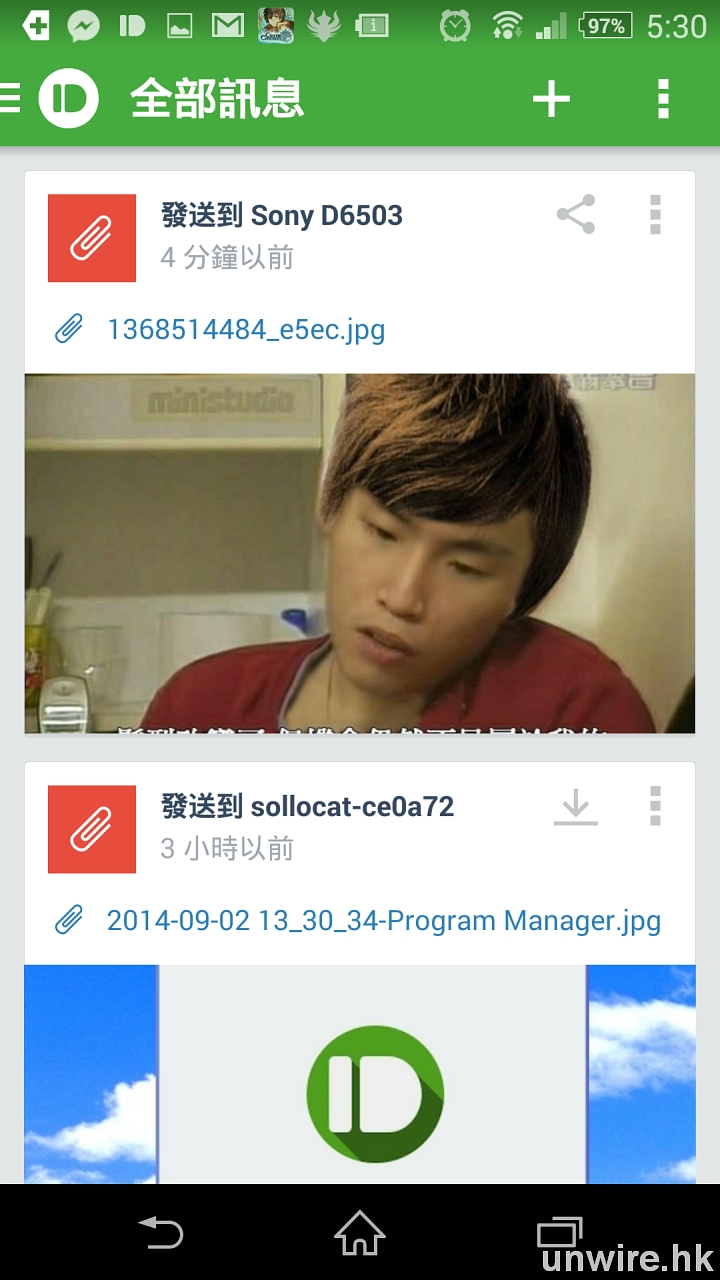Open the app bar overflow menu

pyautogui.click(x=663, y=99)
